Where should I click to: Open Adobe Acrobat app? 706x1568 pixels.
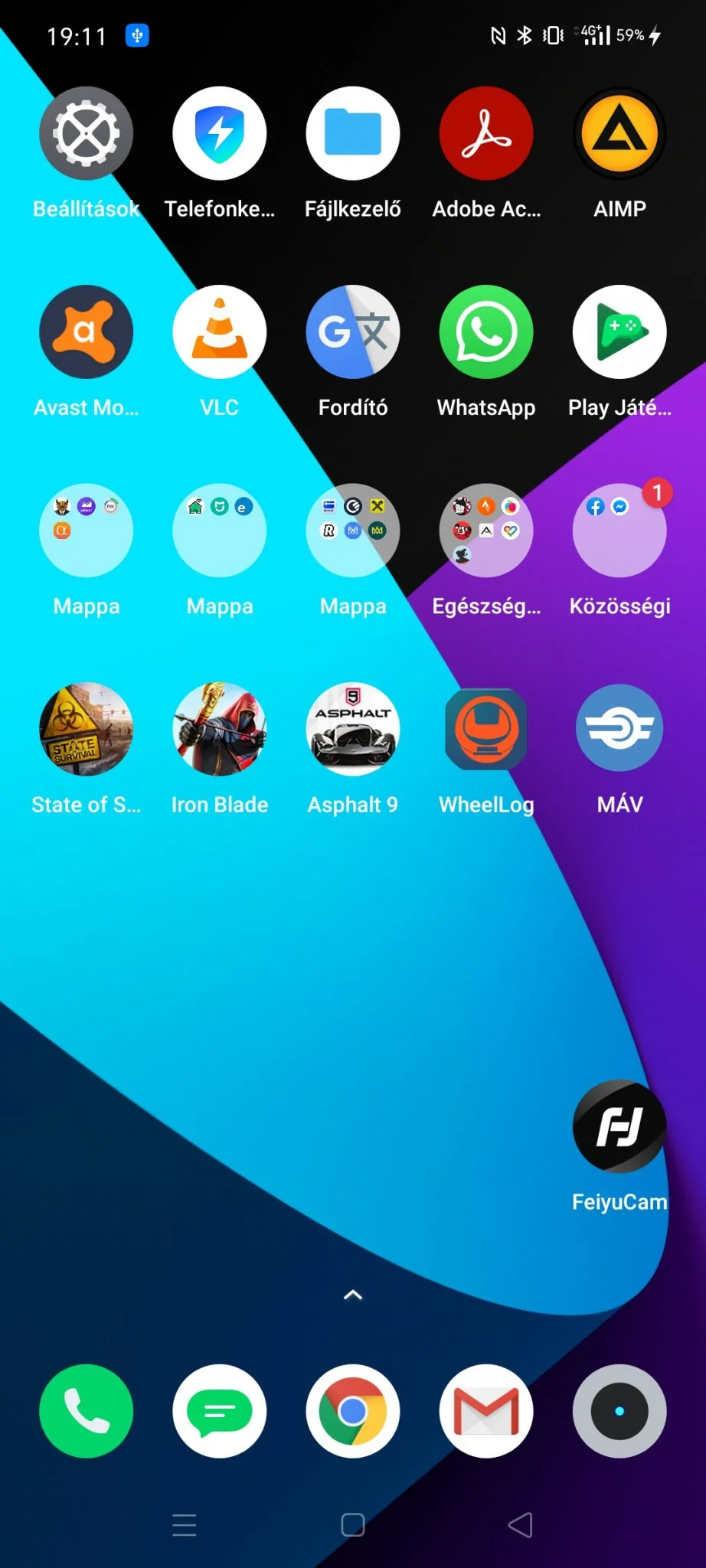click(486, 134)
